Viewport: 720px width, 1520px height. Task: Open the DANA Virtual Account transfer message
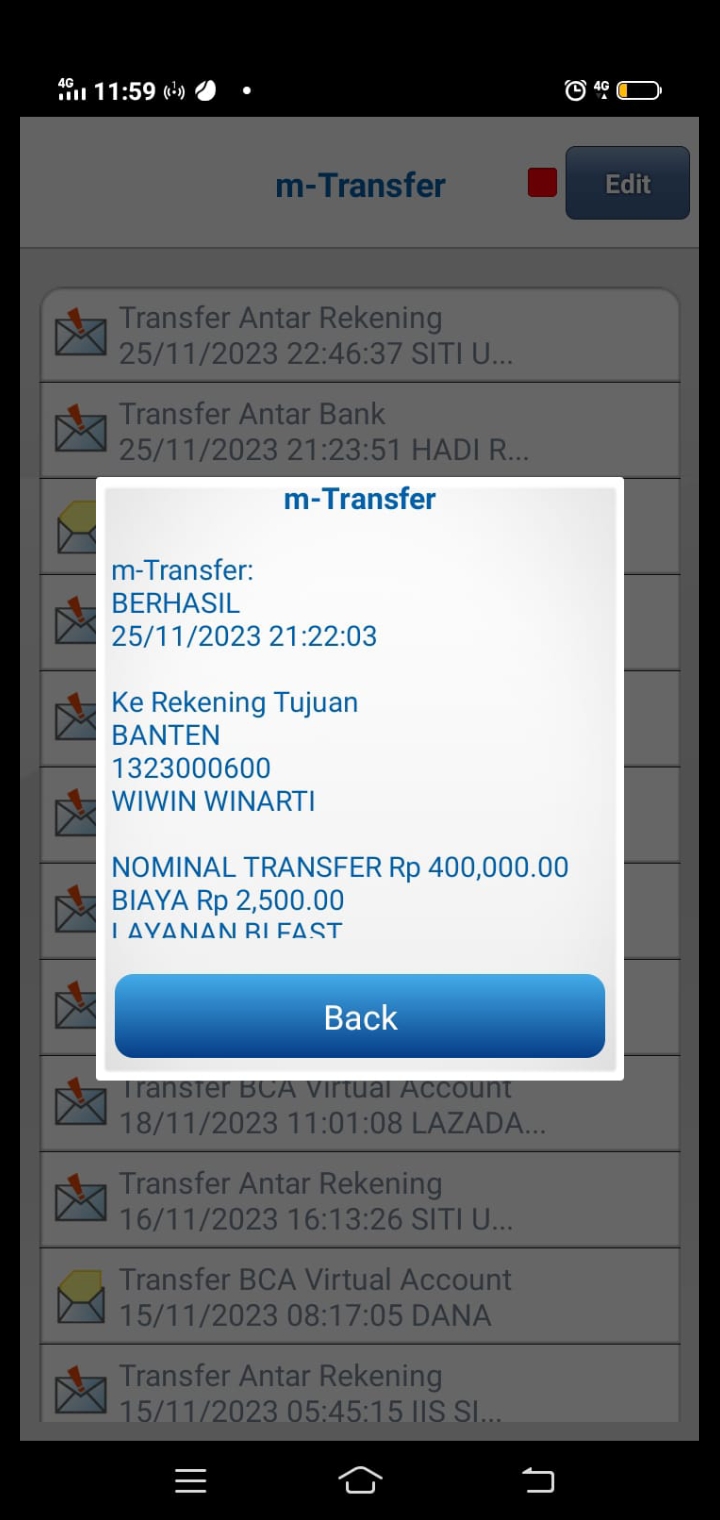[x=360, y=1297]
